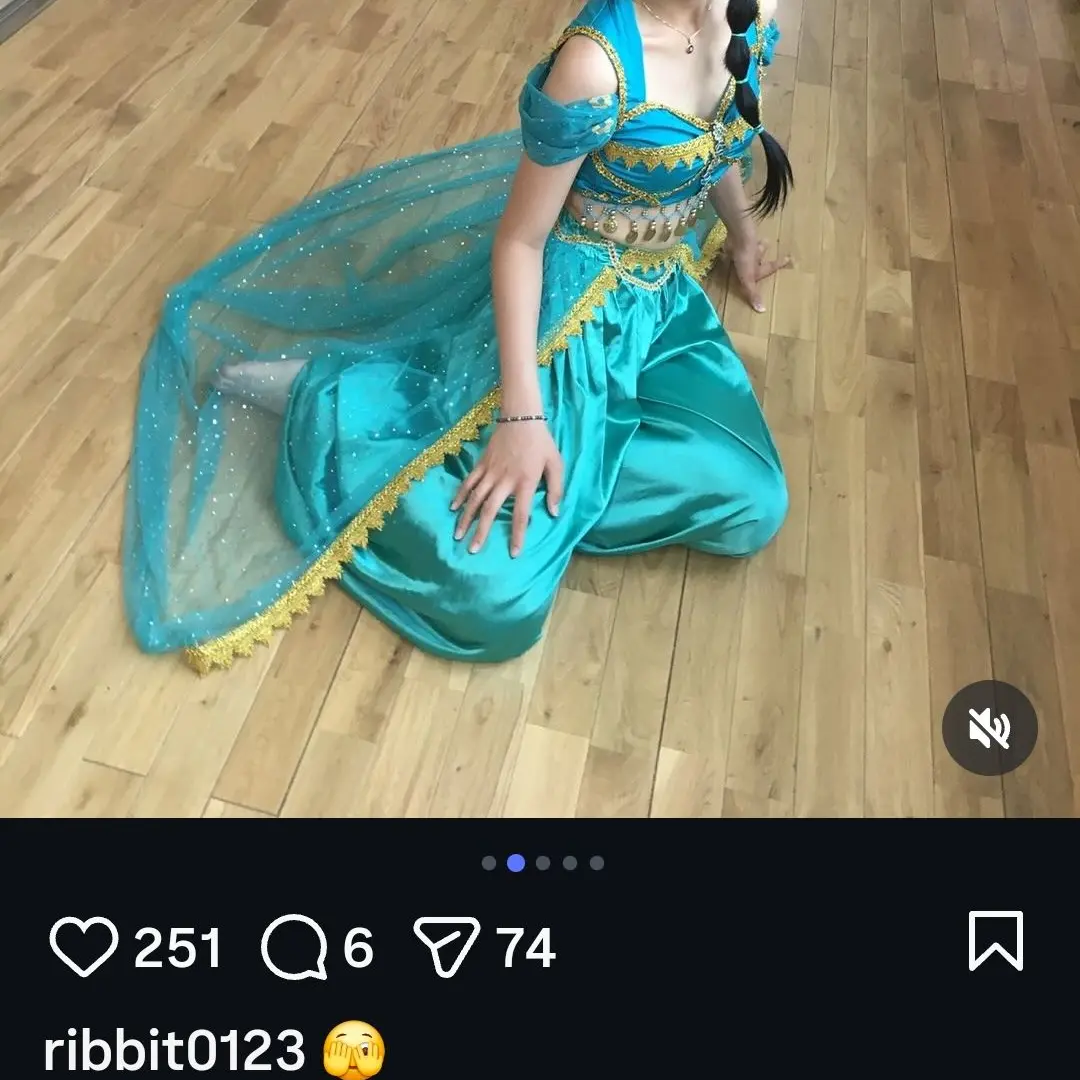The width and height of the screenshot is (1080, 1080).
Task: Bookmark this post
Action: (995, 940)
